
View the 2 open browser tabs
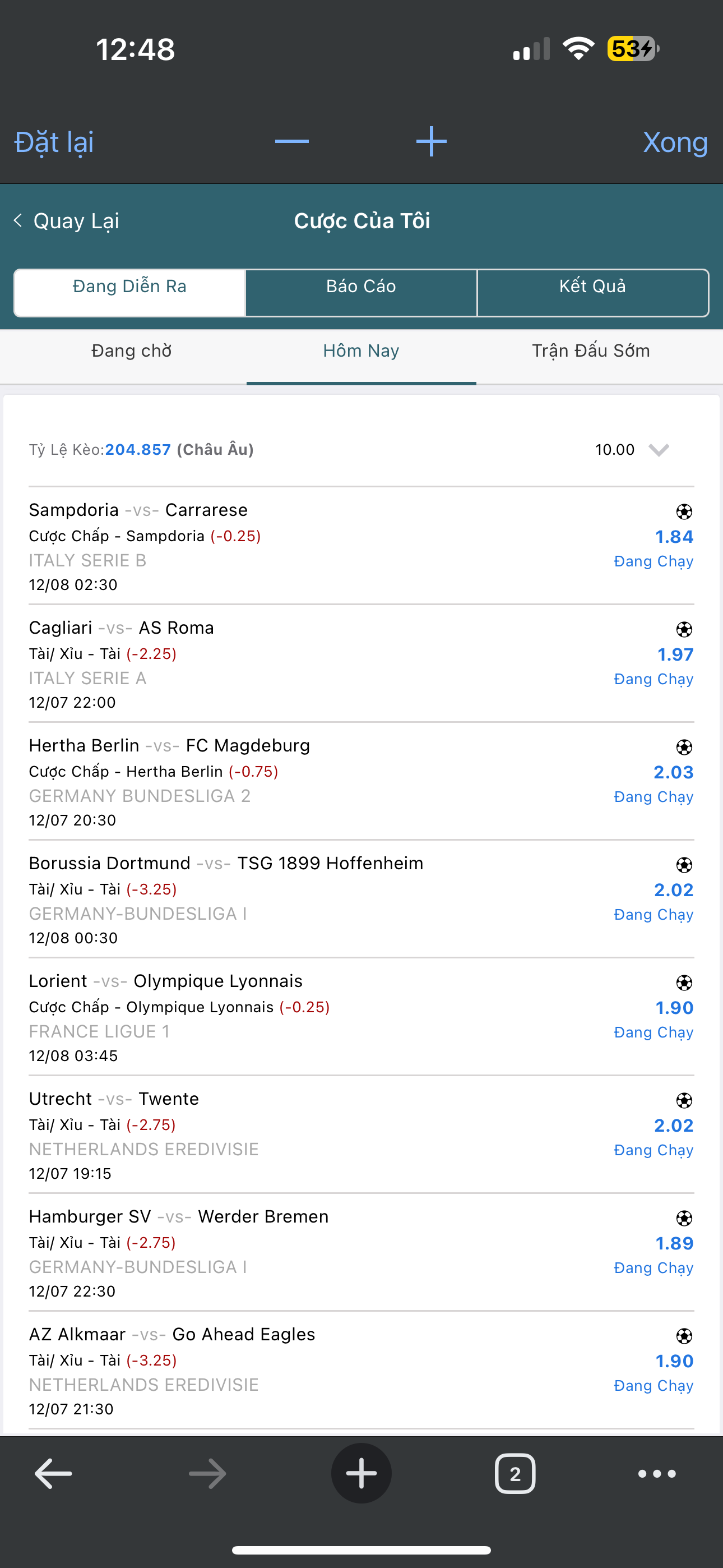coord(515,1474)
